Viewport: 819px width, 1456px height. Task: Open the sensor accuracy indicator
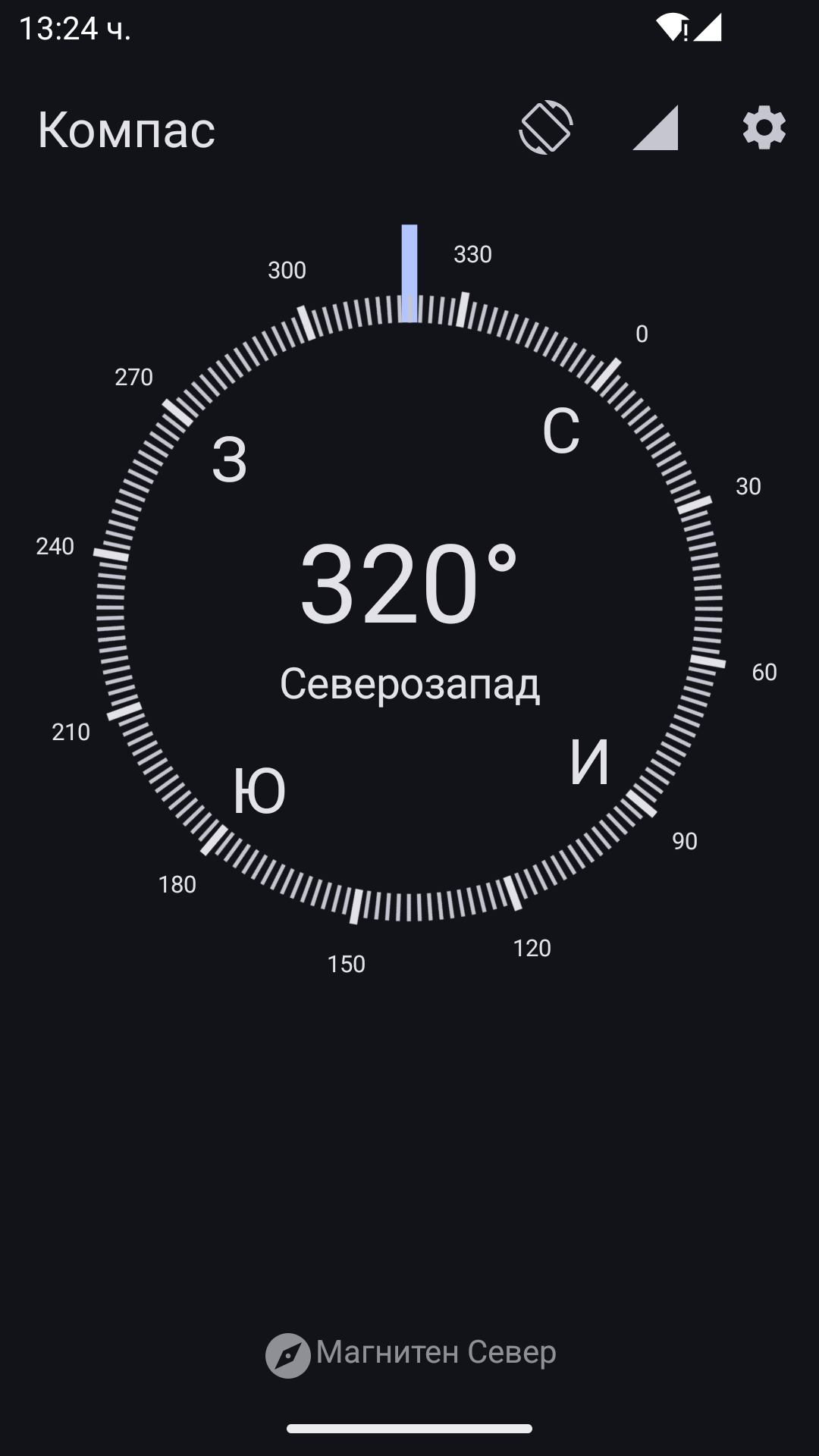click(655, 127)
